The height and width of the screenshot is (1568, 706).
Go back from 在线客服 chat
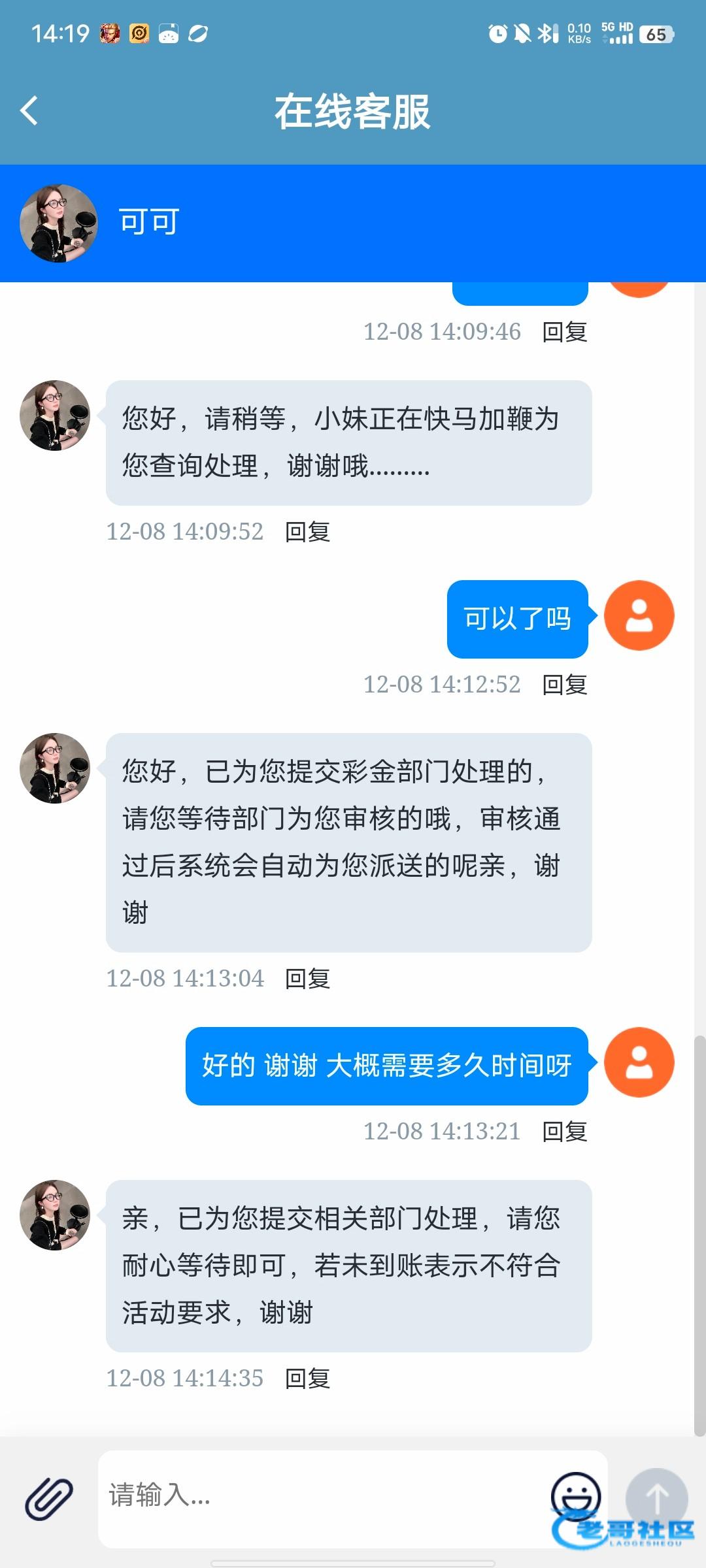pos(29,110)
